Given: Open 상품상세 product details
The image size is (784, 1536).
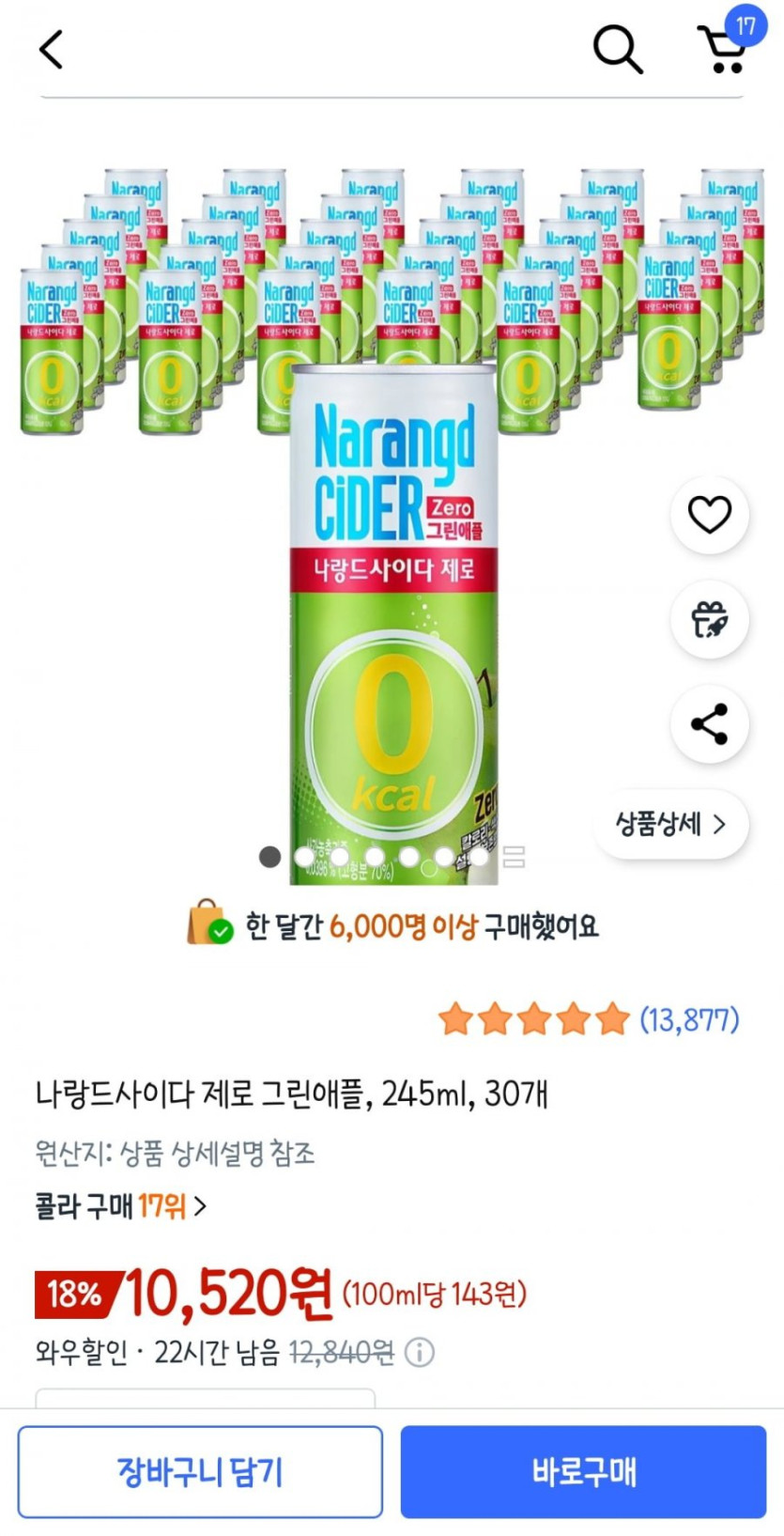Looking at the screenshot, I should click(670, 825).
